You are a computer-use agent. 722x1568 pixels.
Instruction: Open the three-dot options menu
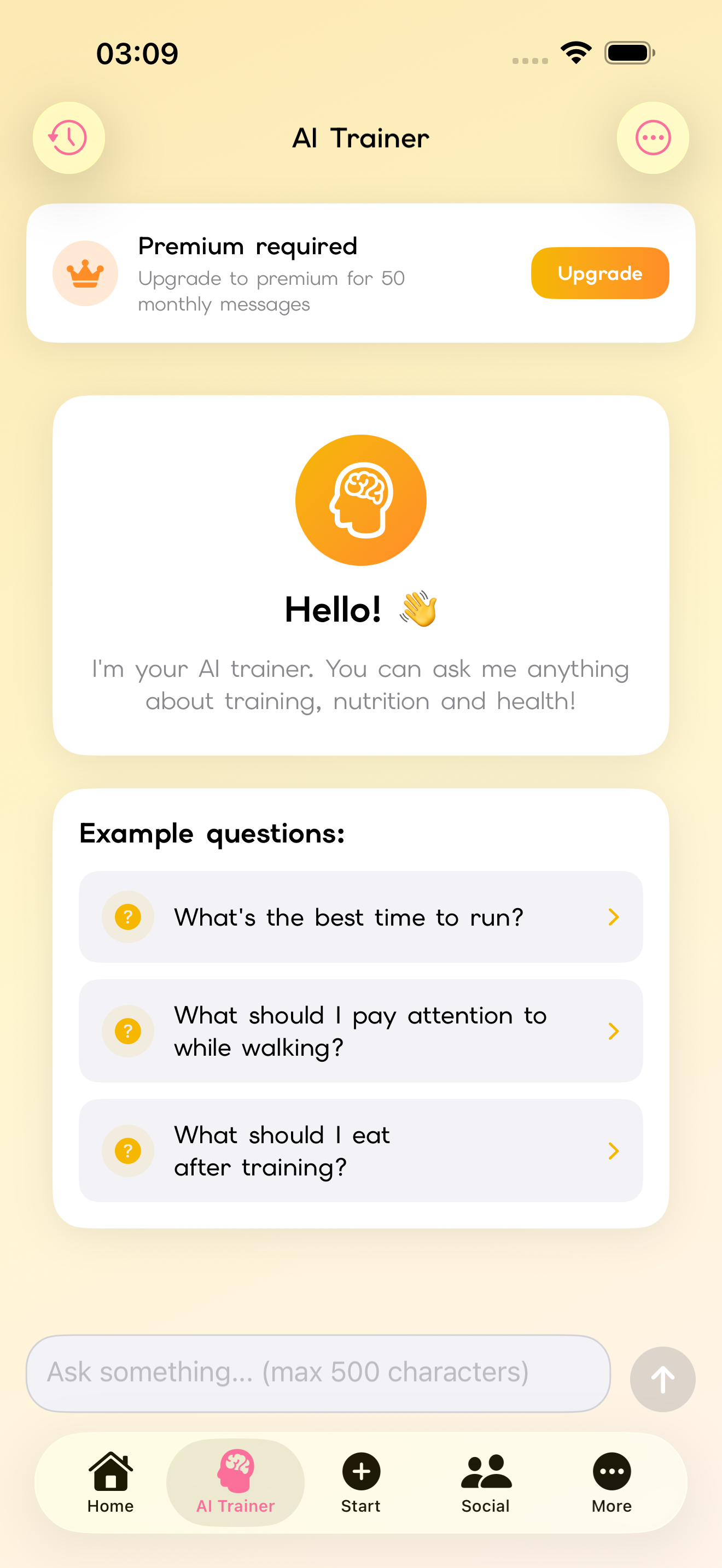click(x=653, y=138)
